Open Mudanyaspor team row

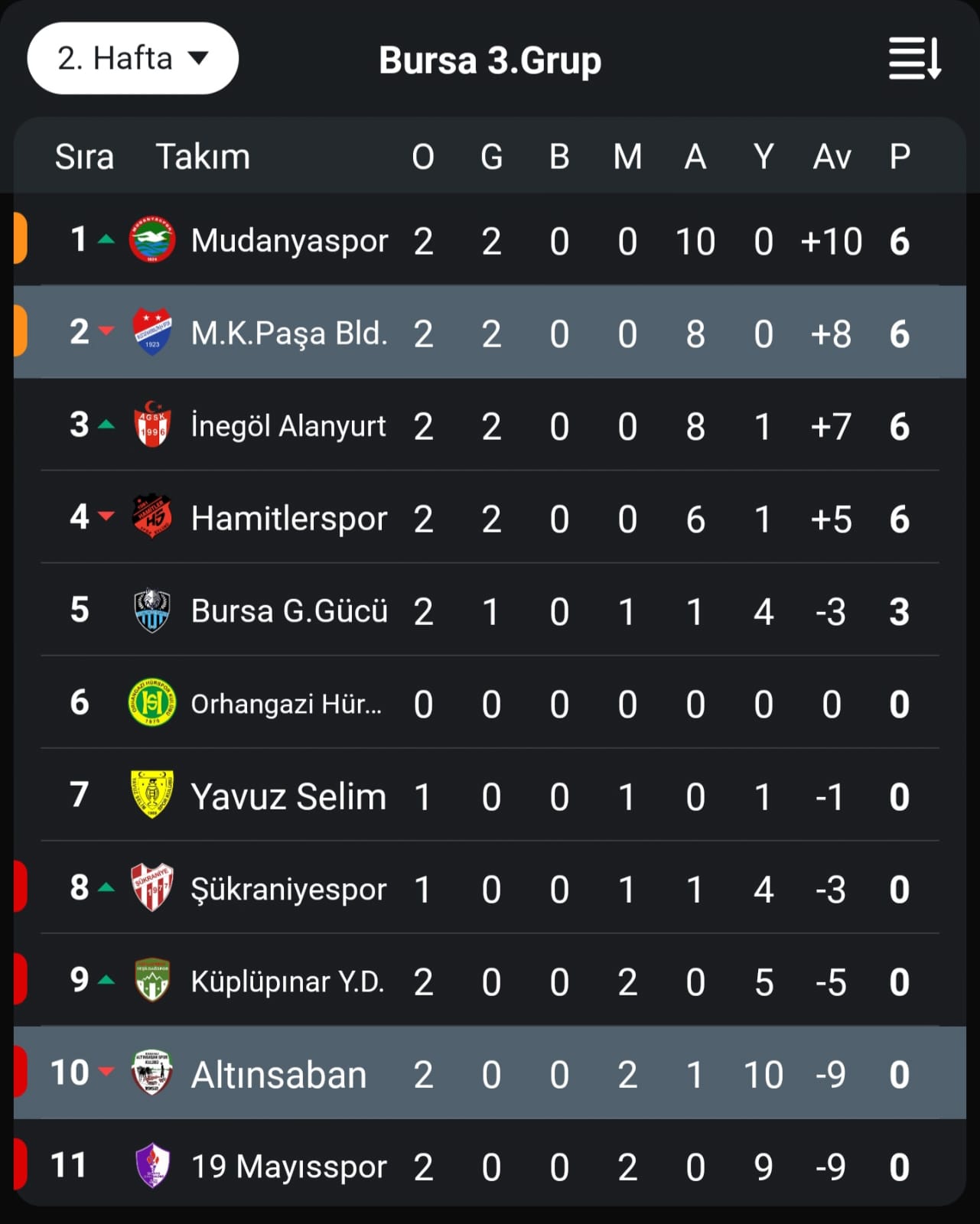tap(289, 241)
